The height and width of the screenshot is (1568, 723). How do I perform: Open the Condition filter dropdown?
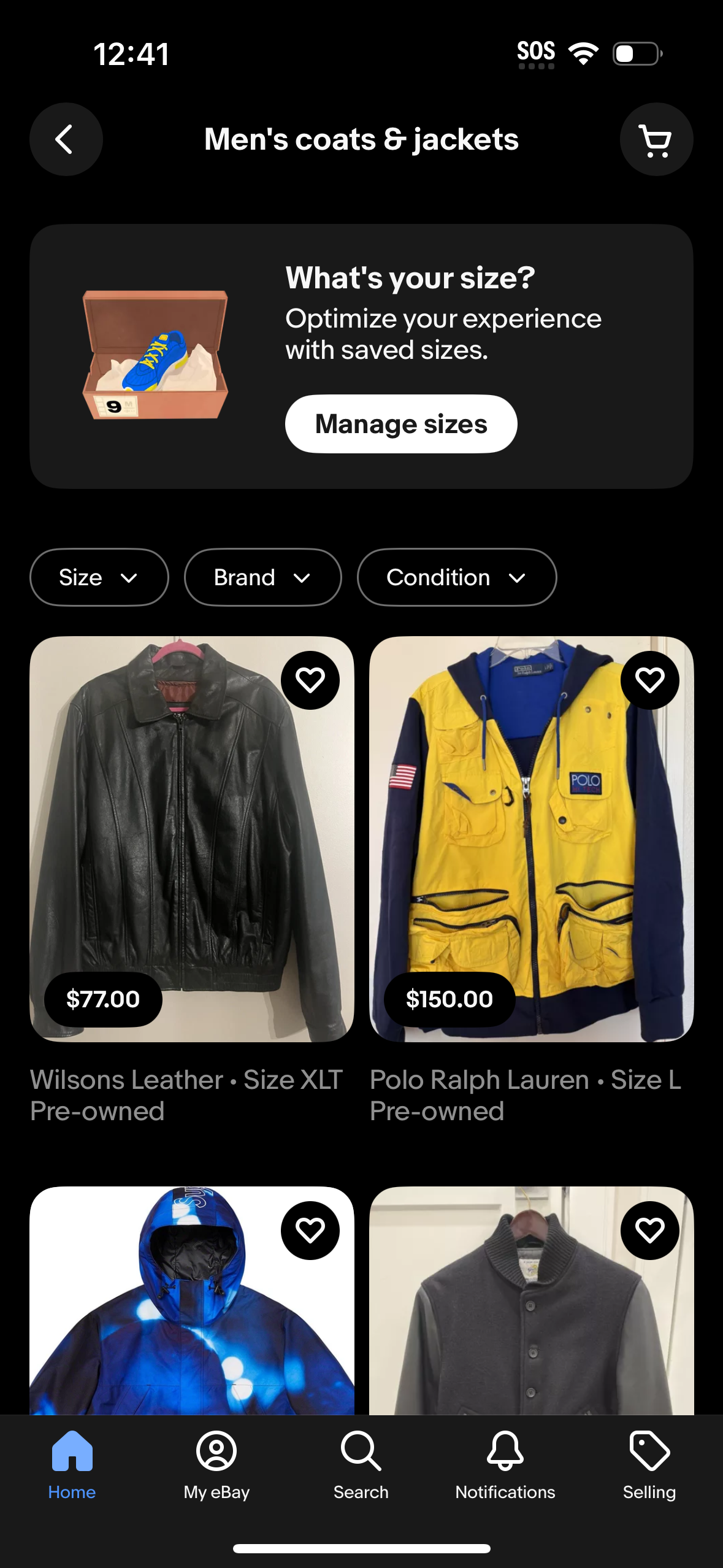click(x=456, y=577)
